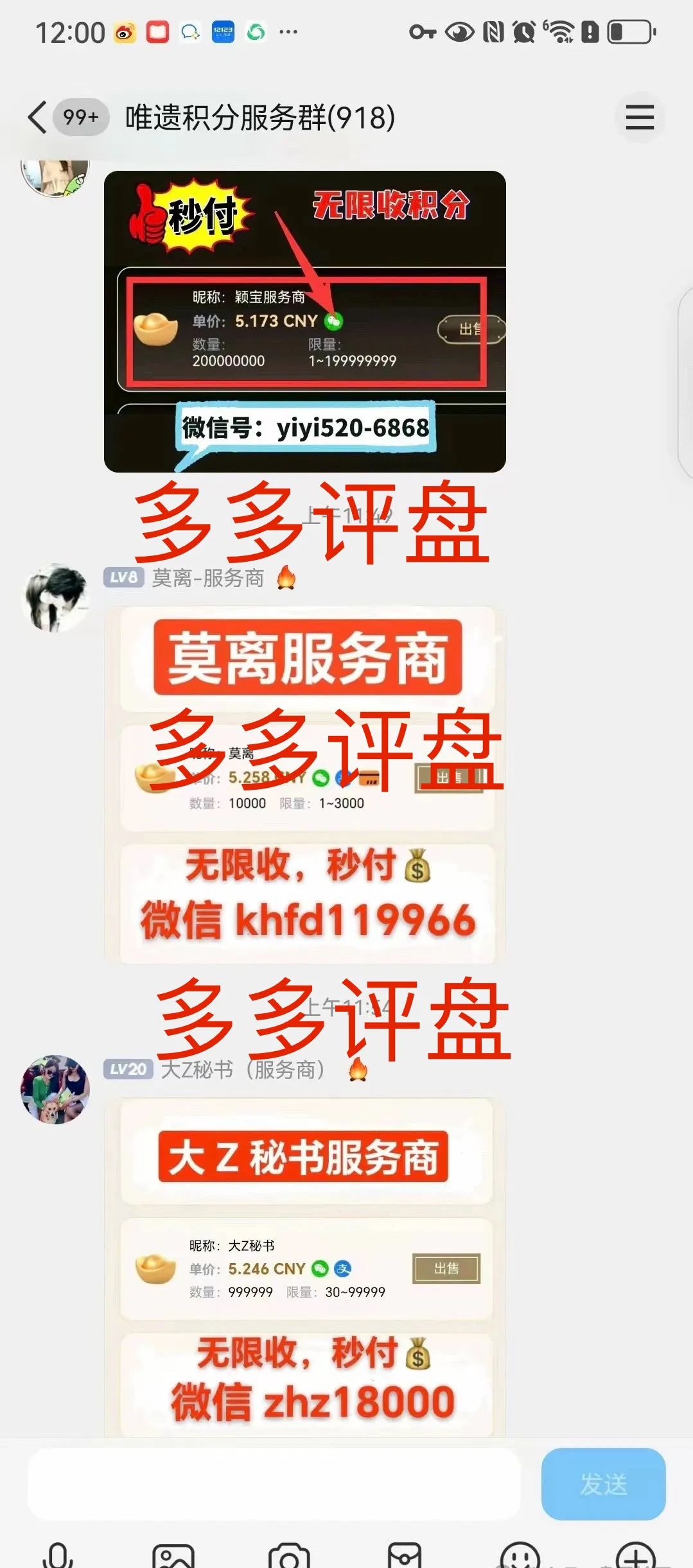Viewport: 693px width, 1568px height.
Task: Open 莫离-服务商's profile avatar
Action: (55, 598)
